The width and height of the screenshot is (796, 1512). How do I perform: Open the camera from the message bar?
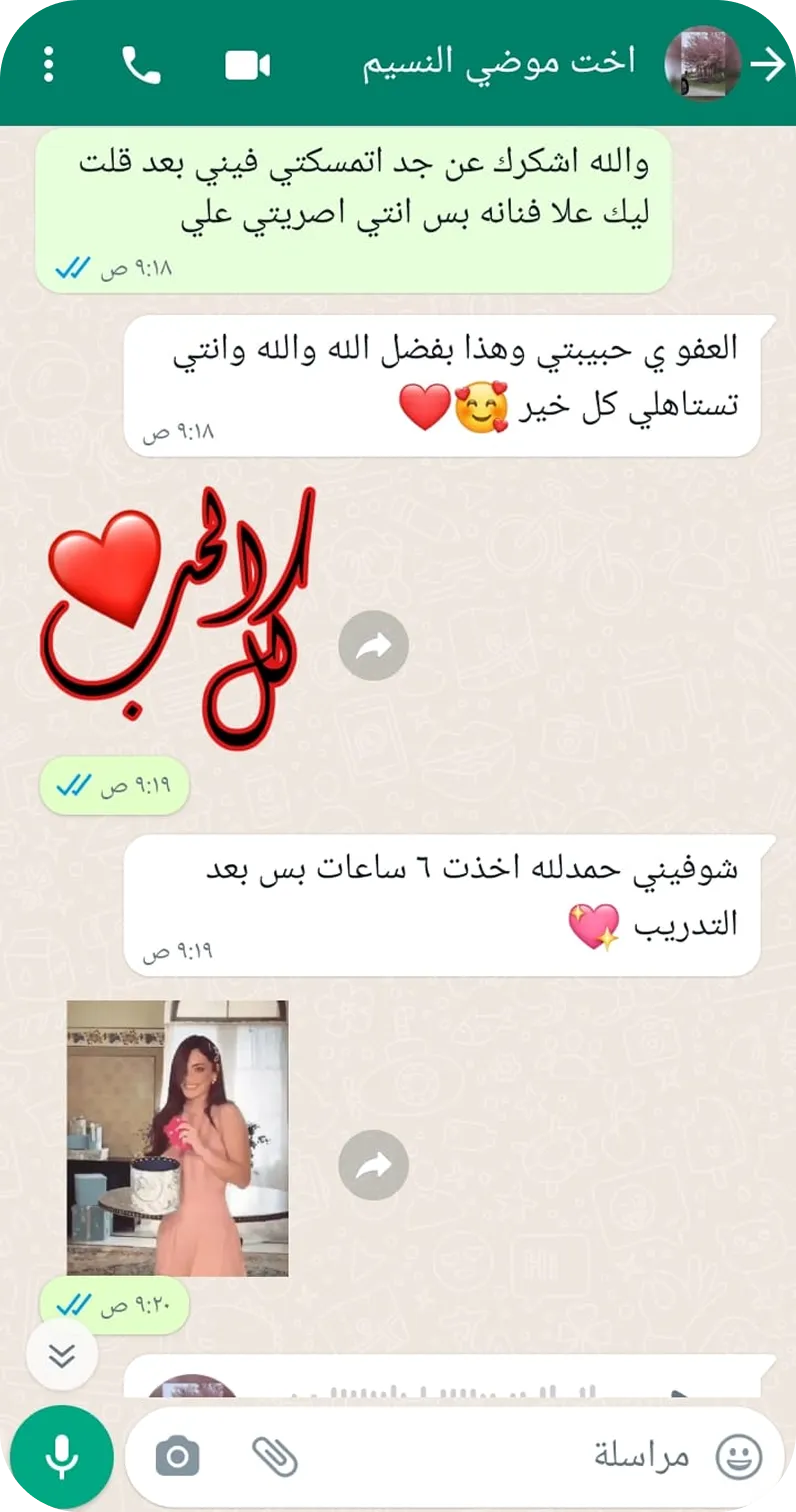178,1456
